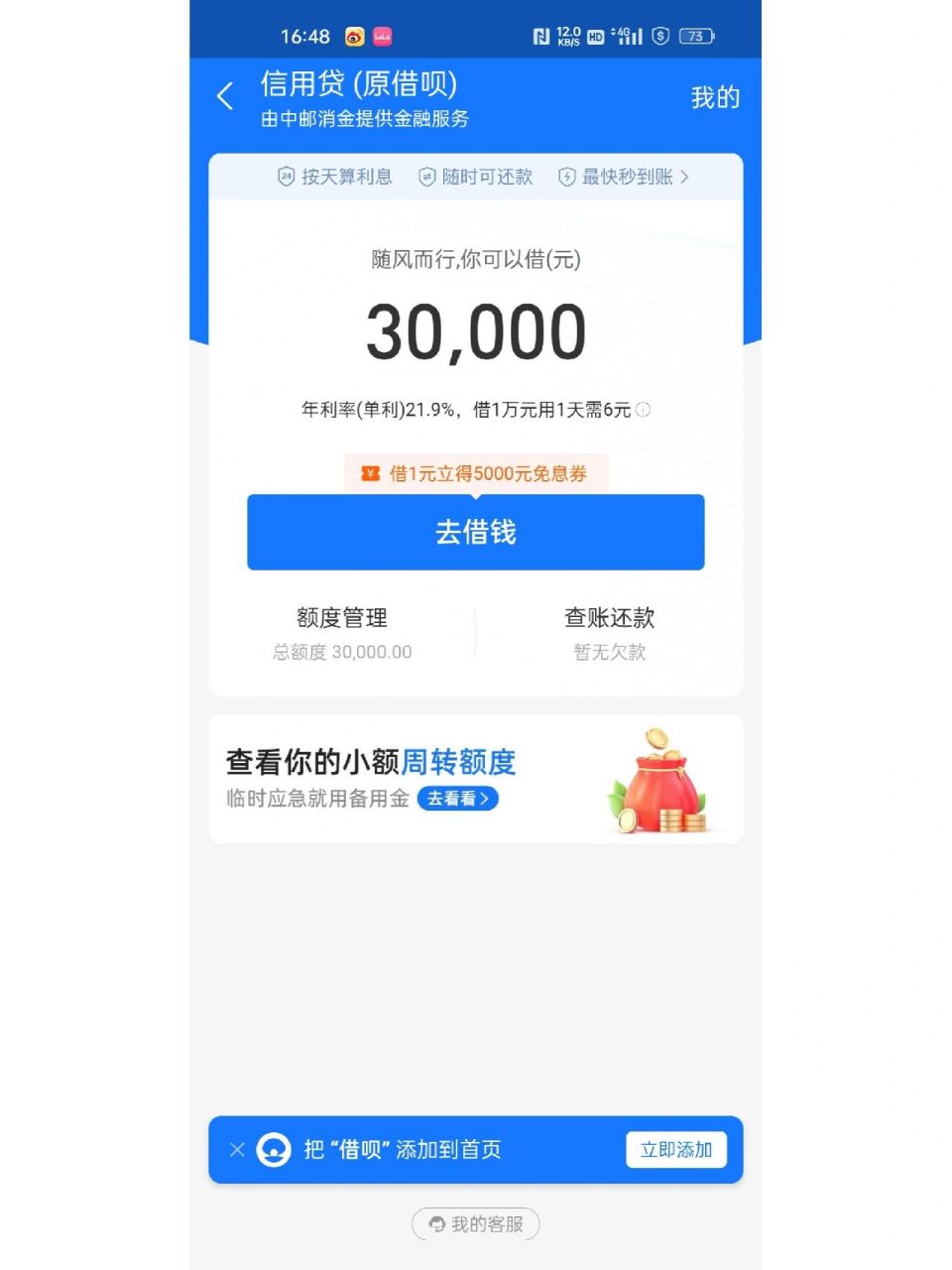Open 额度管理 to manage credit limit

342,618
